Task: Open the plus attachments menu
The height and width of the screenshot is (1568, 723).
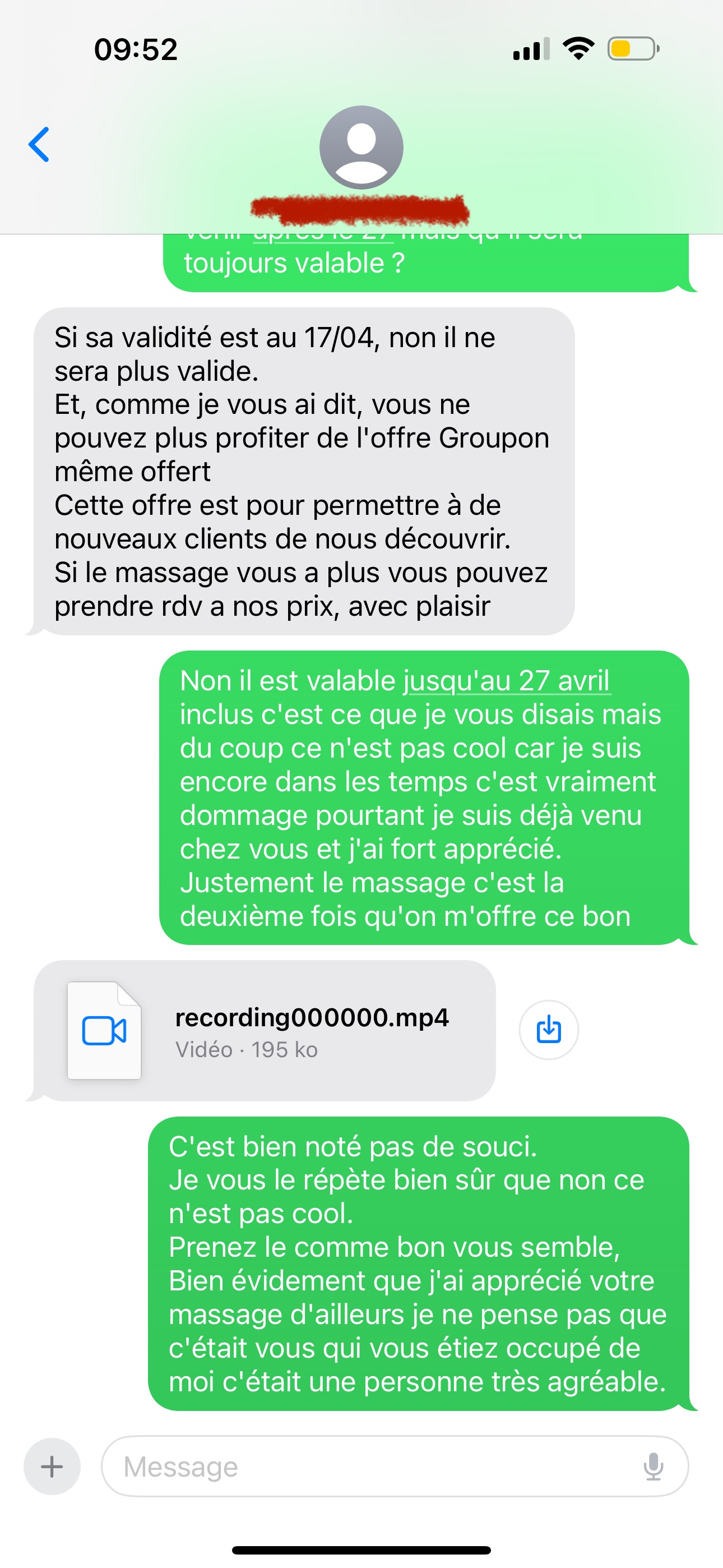Action: (x=52, y=1466)
